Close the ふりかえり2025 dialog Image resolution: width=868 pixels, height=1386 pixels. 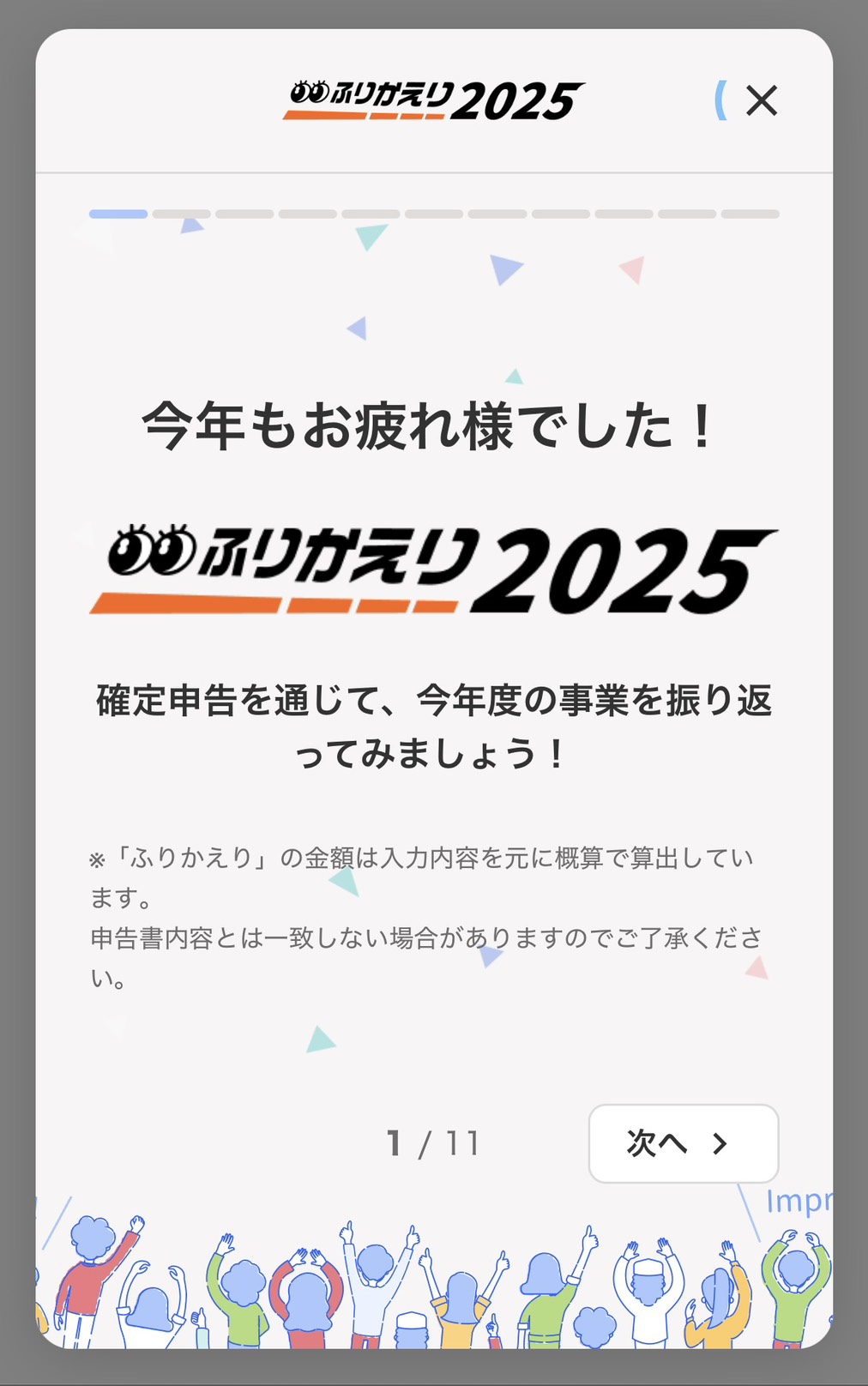click(761, 101)
